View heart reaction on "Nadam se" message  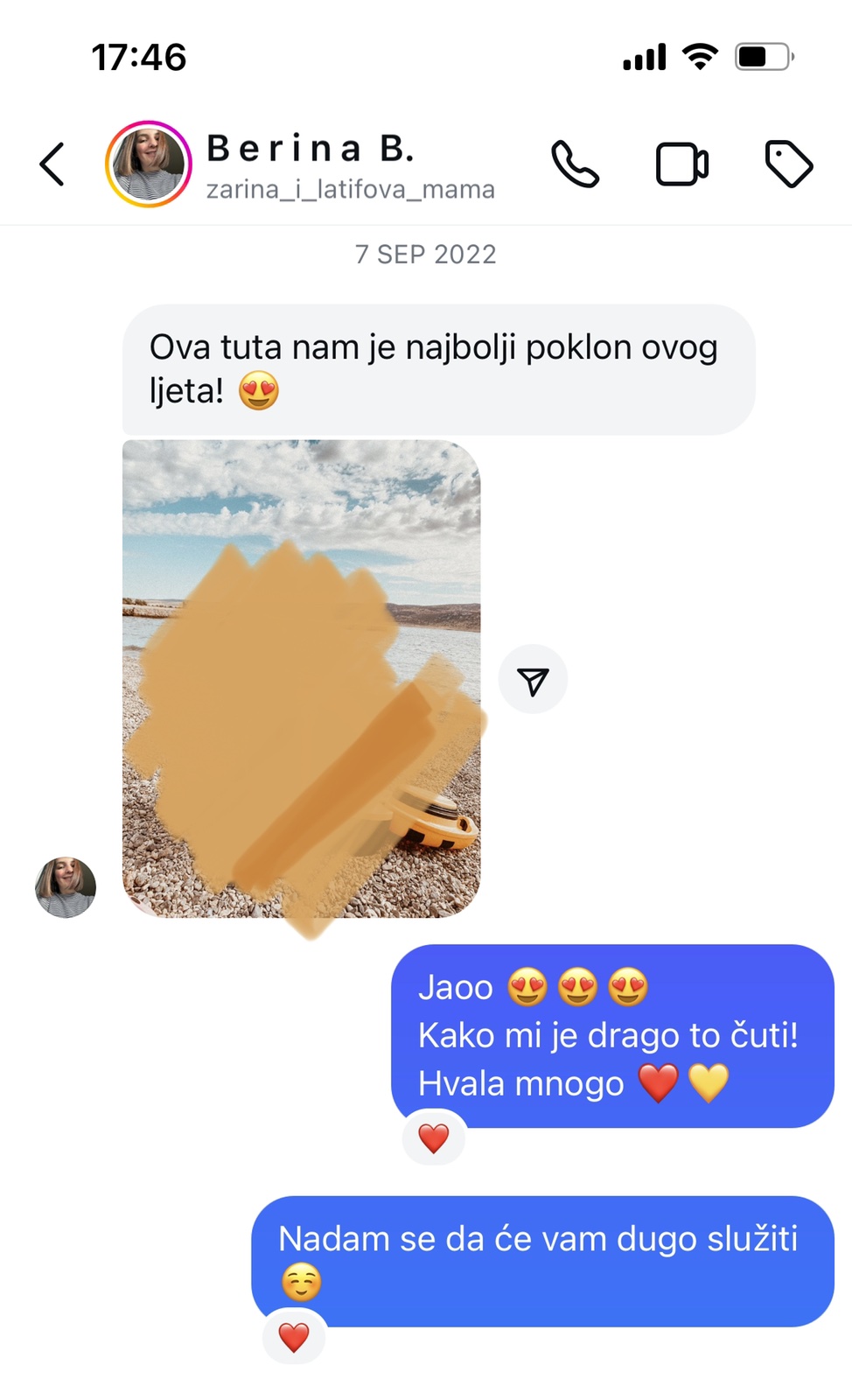[x=294, y=1337]
